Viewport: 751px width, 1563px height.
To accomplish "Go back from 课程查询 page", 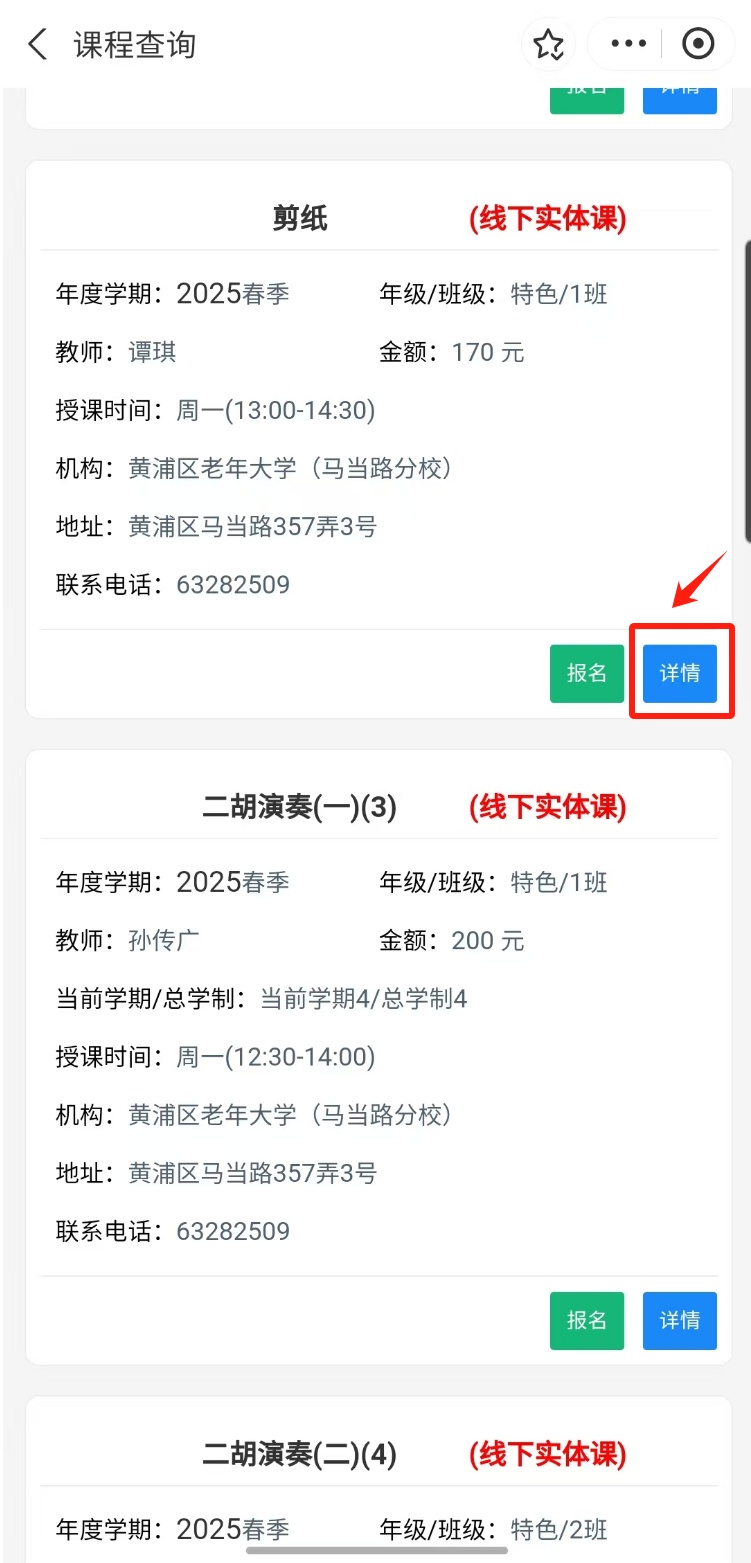I will coord(37,45).
